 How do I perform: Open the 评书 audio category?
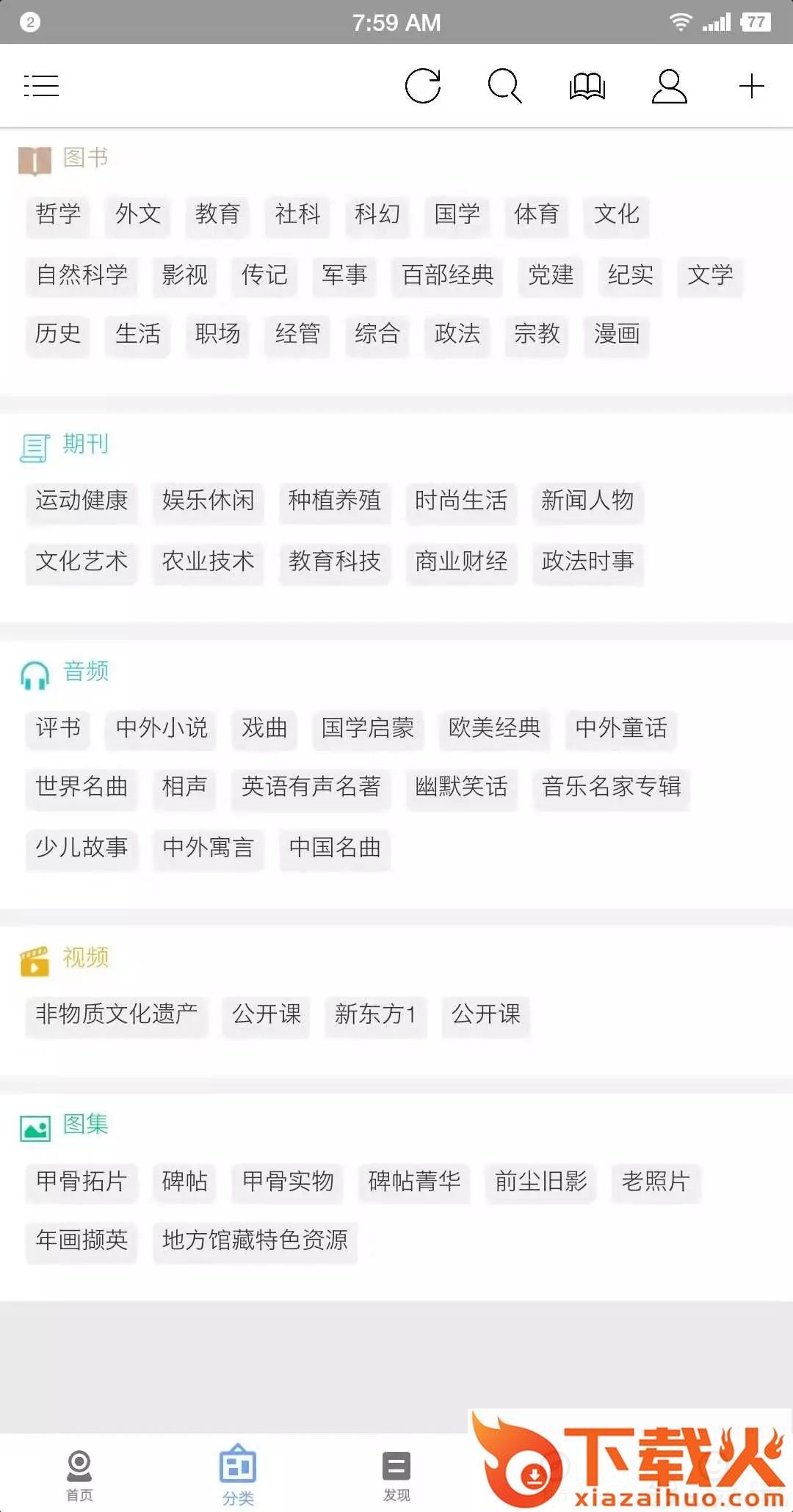coord(58,729)
